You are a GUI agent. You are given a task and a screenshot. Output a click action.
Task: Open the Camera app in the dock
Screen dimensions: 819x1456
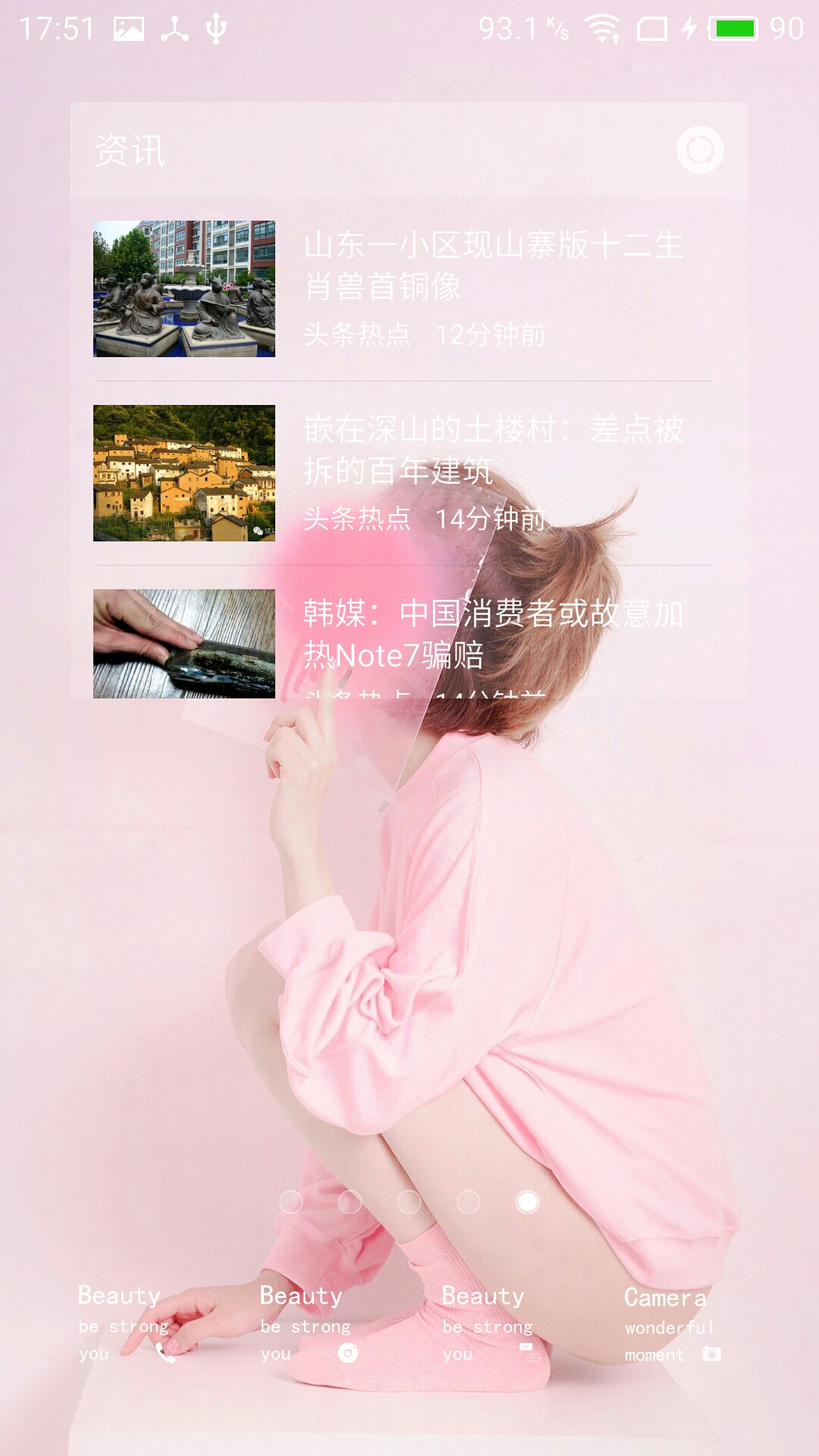pos(672,1325)
